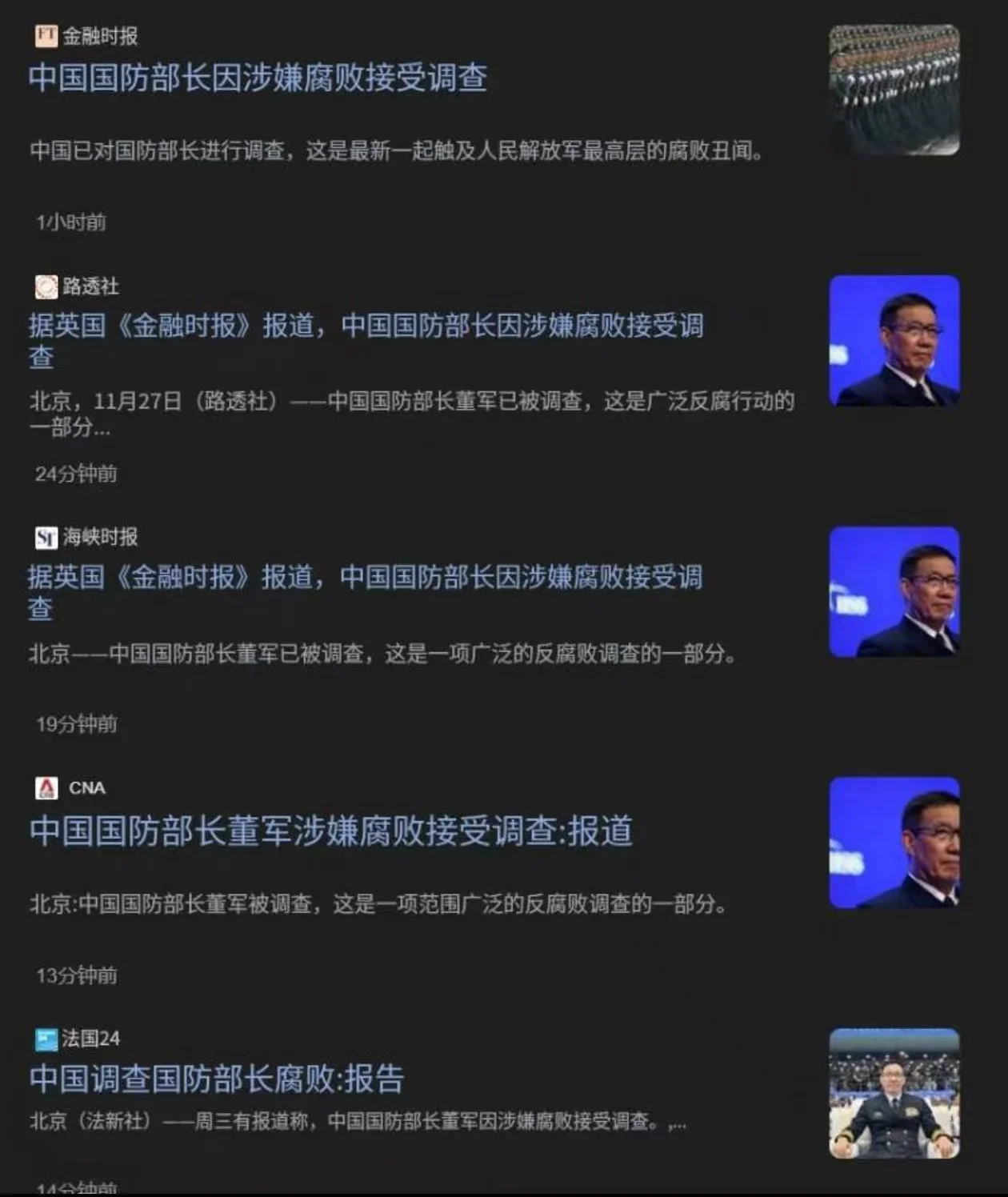Open the 路透社 article headline
1008x1197 pixels.
[x=366, y=326]
